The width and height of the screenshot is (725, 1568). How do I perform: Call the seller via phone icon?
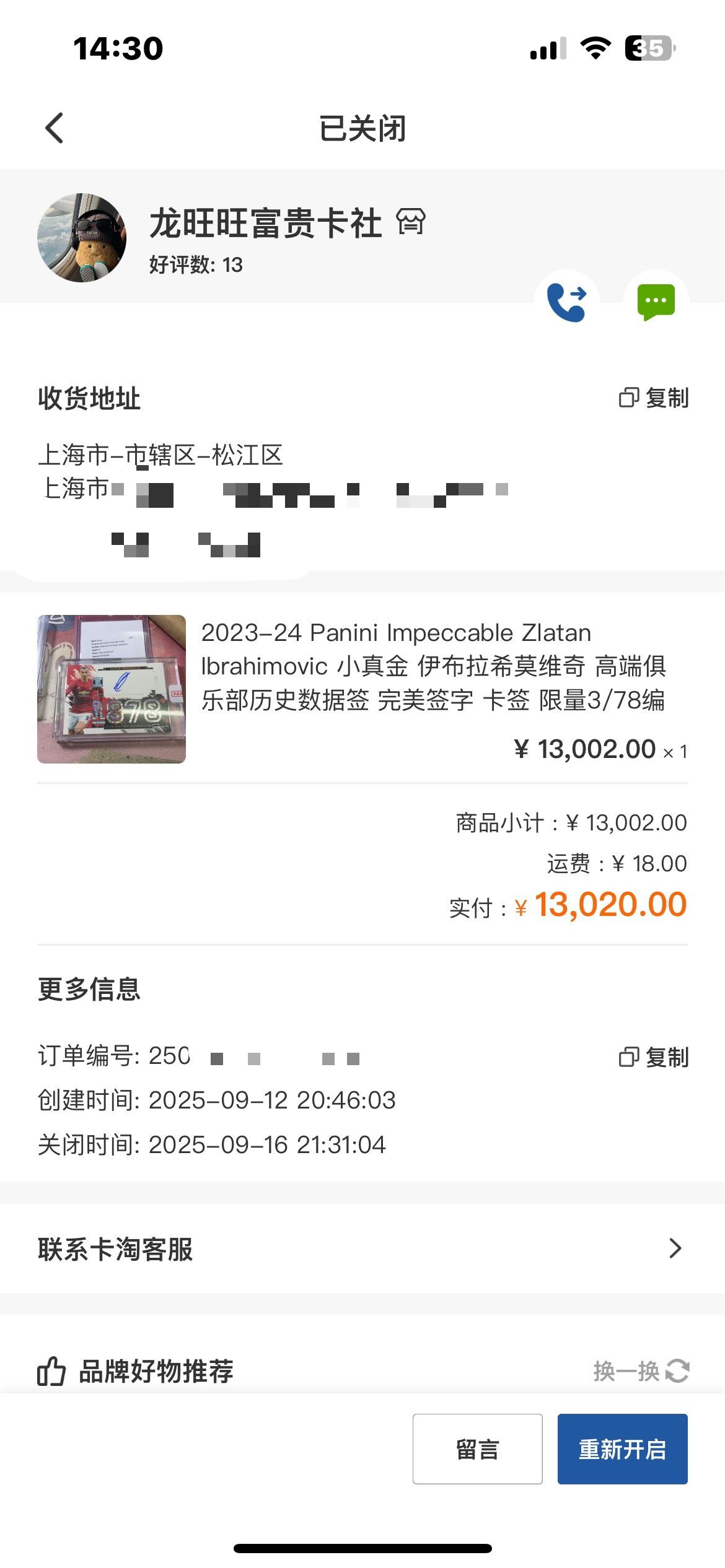[566, 302]
